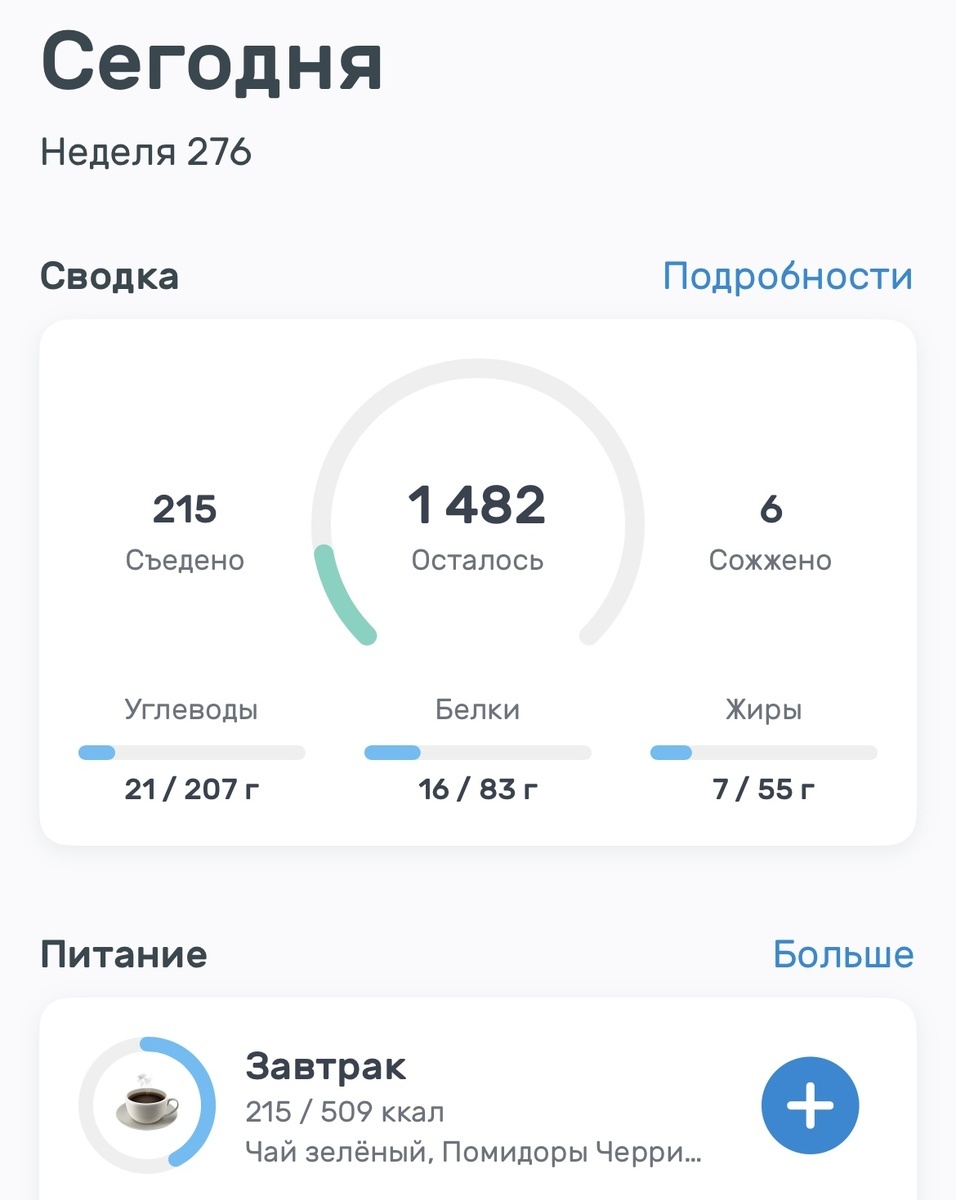Tap the carbohydrates value 21 / 207 г
The width and height of the screenshot is (956, 1200).
[192, 789]
